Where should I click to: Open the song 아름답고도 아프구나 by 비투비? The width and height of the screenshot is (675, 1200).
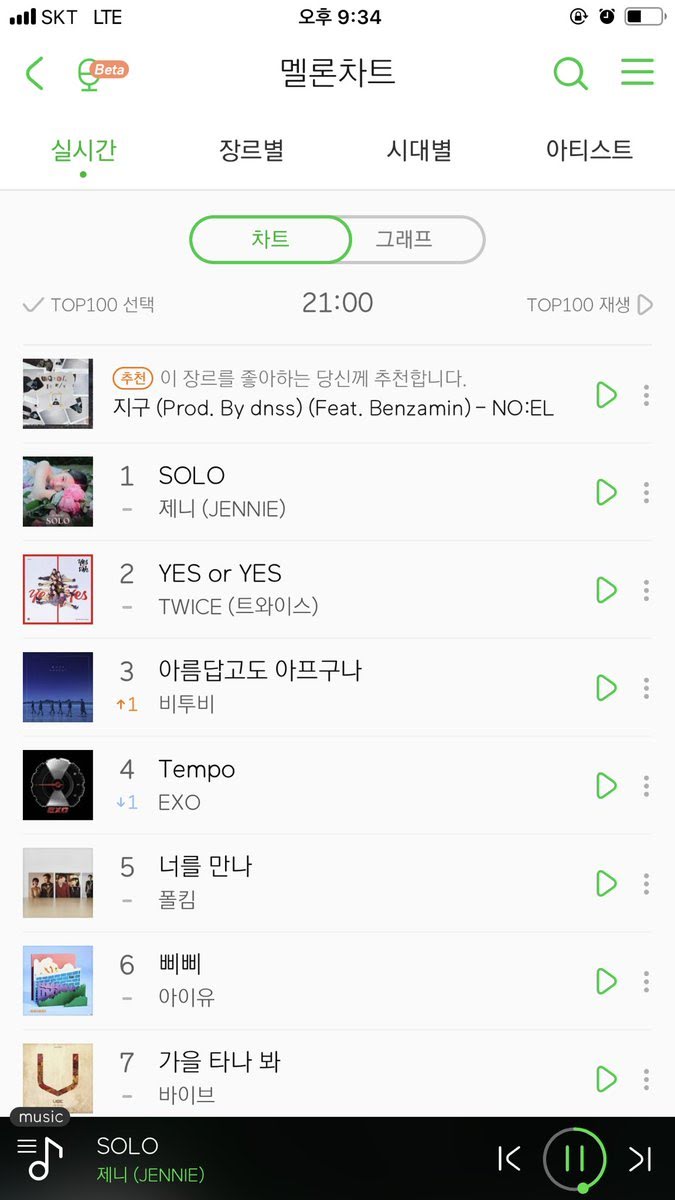pos(260,671)
